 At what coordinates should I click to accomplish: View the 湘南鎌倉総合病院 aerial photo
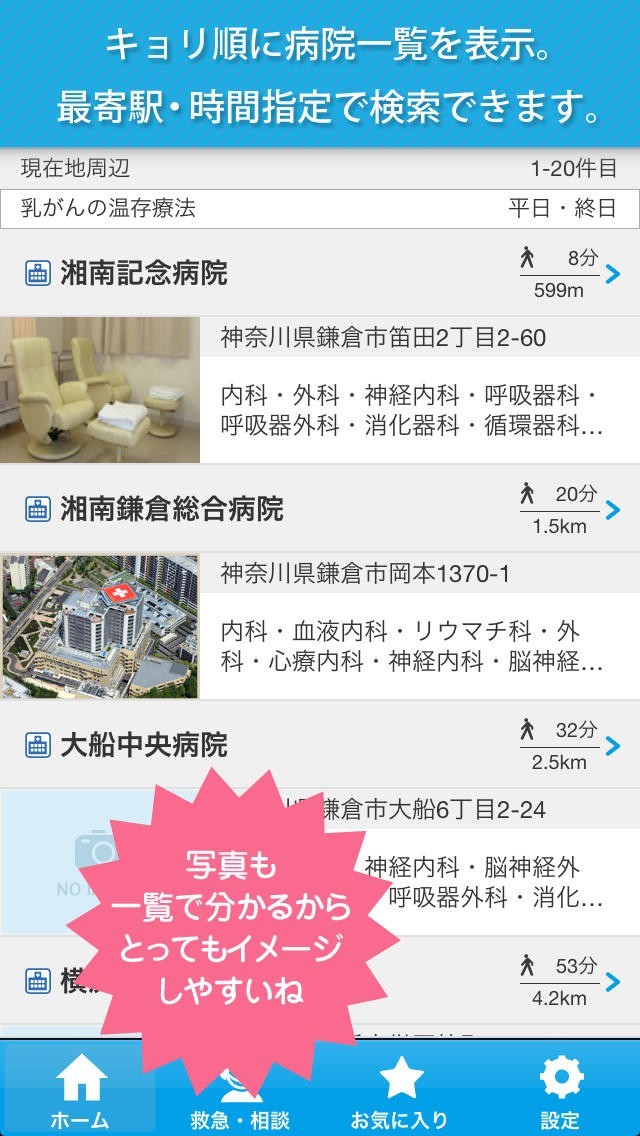[100, 627]
